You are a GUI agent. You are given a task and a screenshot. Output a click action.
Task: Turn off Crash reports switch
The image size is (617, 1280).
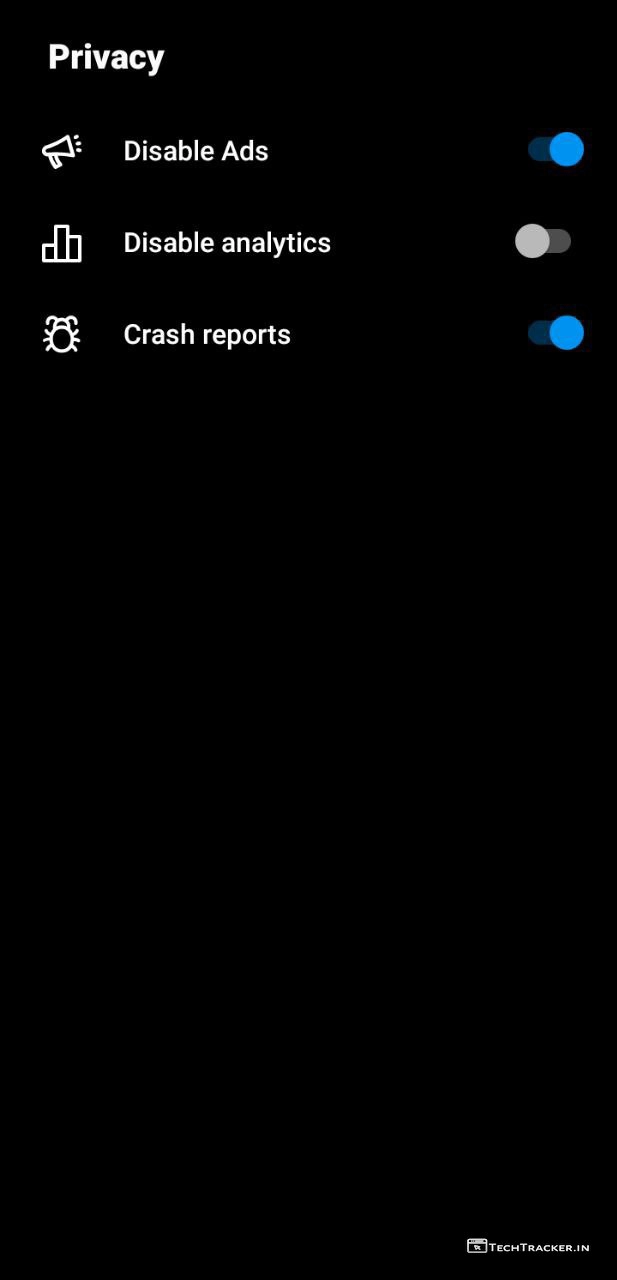pos(555,333)
